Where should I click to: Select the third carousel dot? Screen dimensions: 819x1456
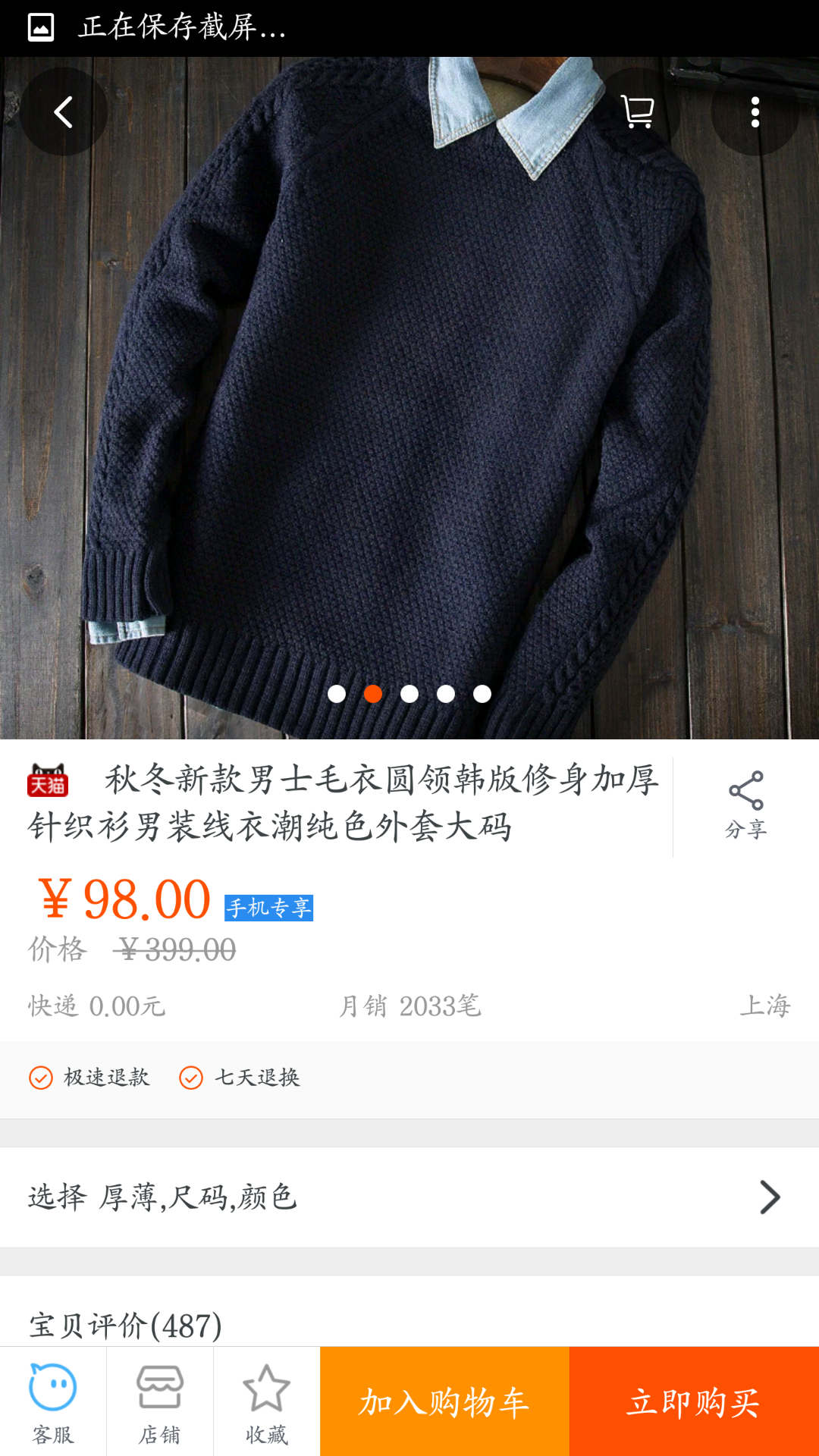tap(409, 692)
